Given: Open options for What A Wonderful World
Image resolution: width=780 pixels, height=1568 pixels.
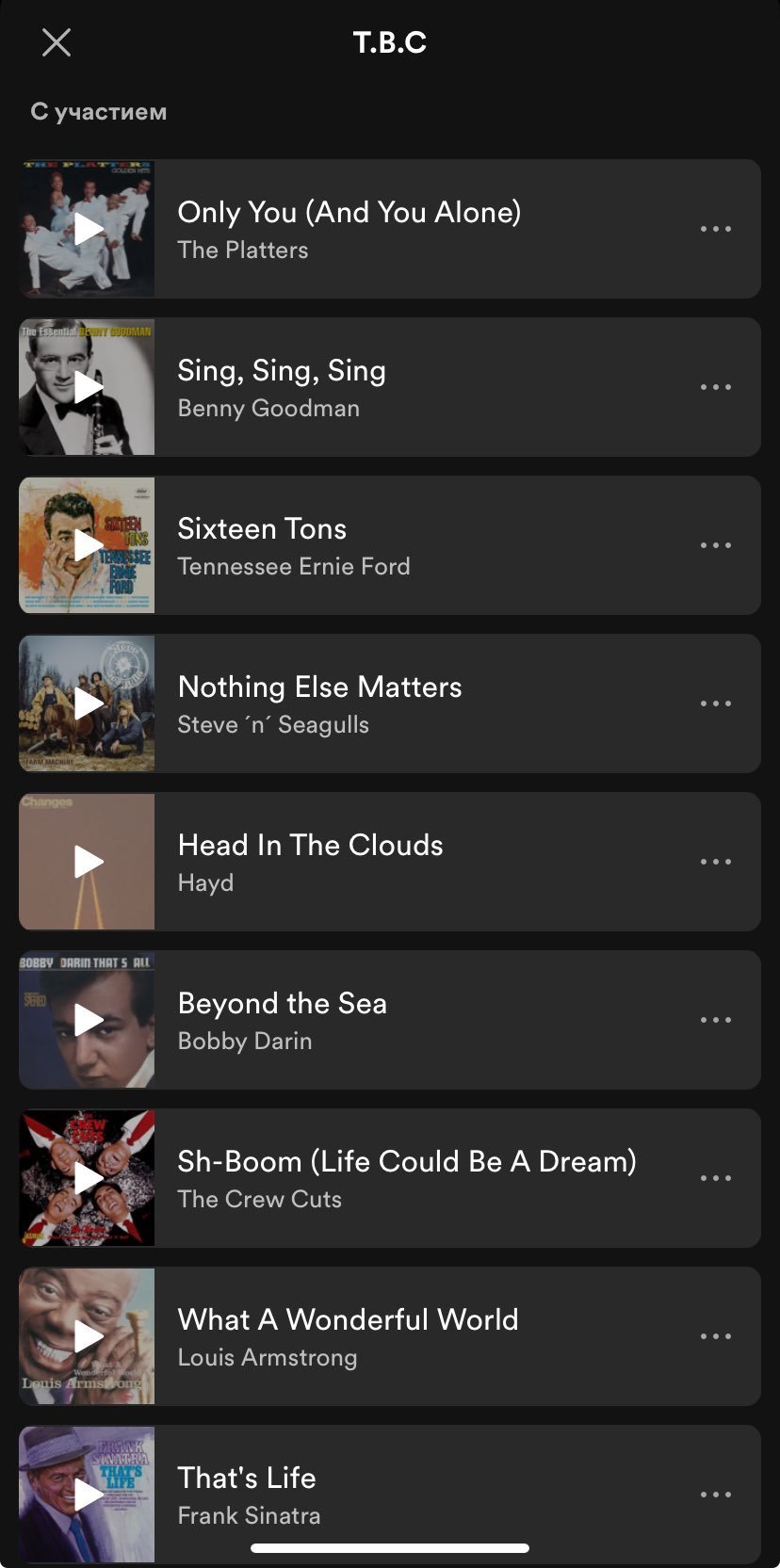Looking at the screenshot, I should (x=715, y=1336).
